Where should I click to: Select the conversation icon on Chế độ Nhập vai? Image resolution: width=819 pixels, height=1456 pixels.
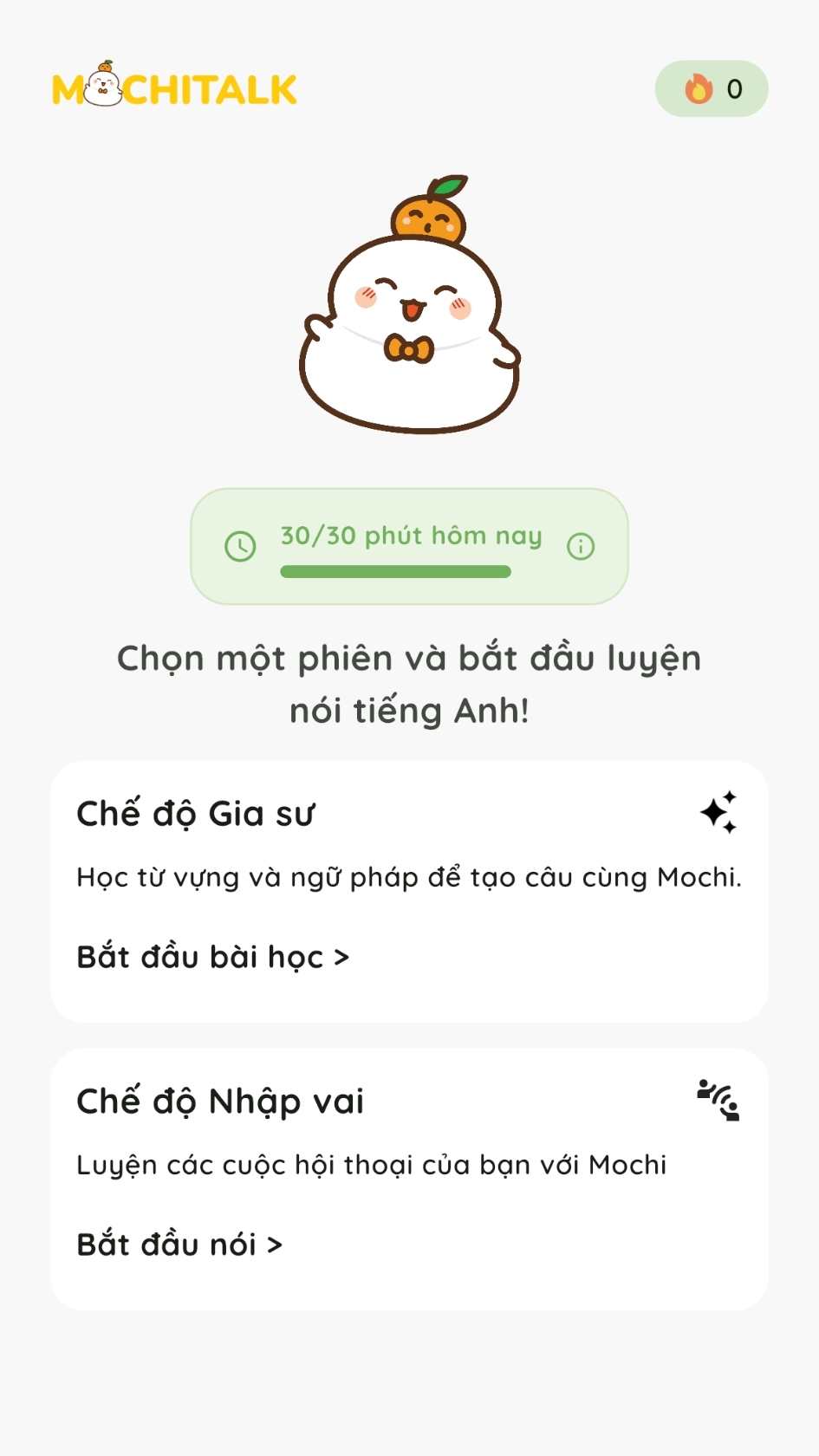718,1099
